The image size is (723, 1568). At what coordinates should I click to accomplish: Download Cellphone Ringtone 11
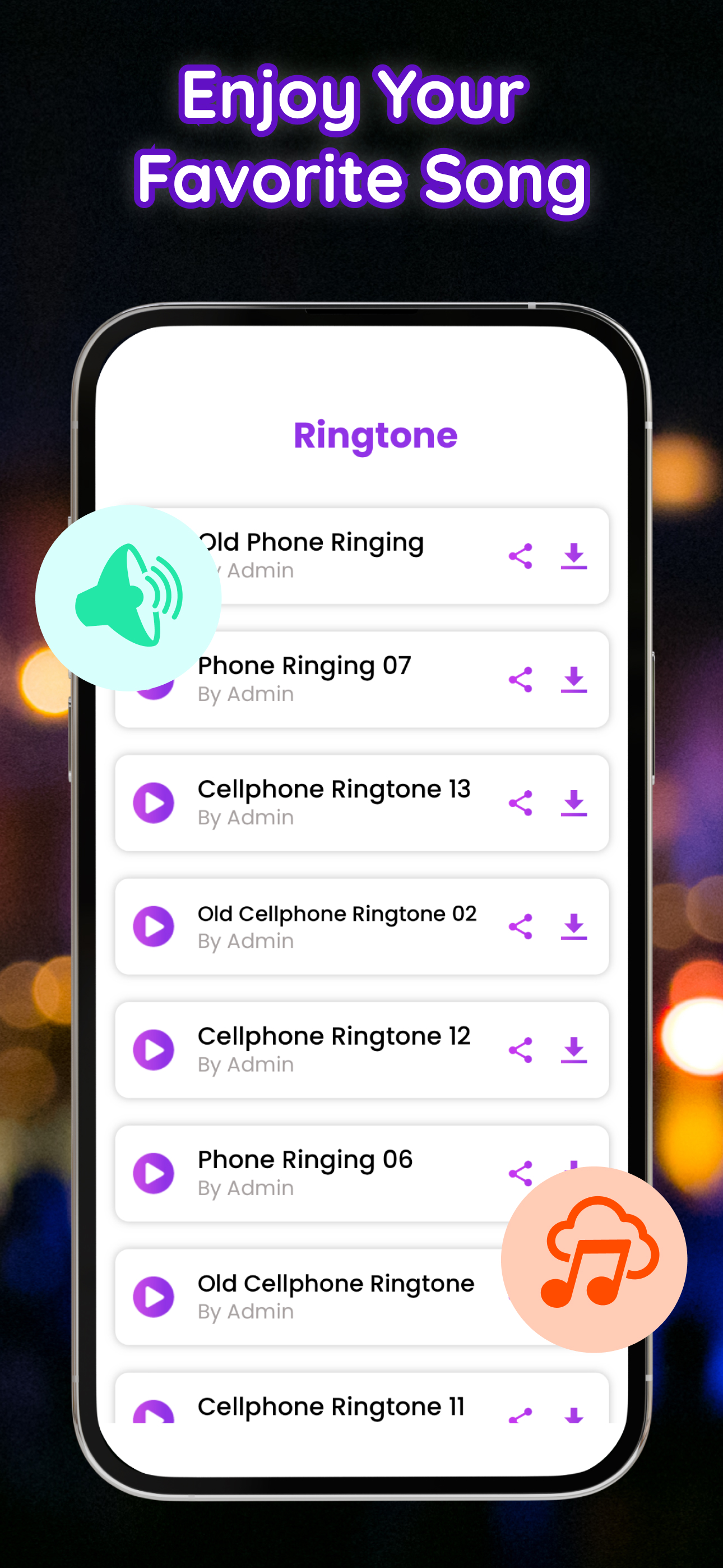click(574, 1418)
